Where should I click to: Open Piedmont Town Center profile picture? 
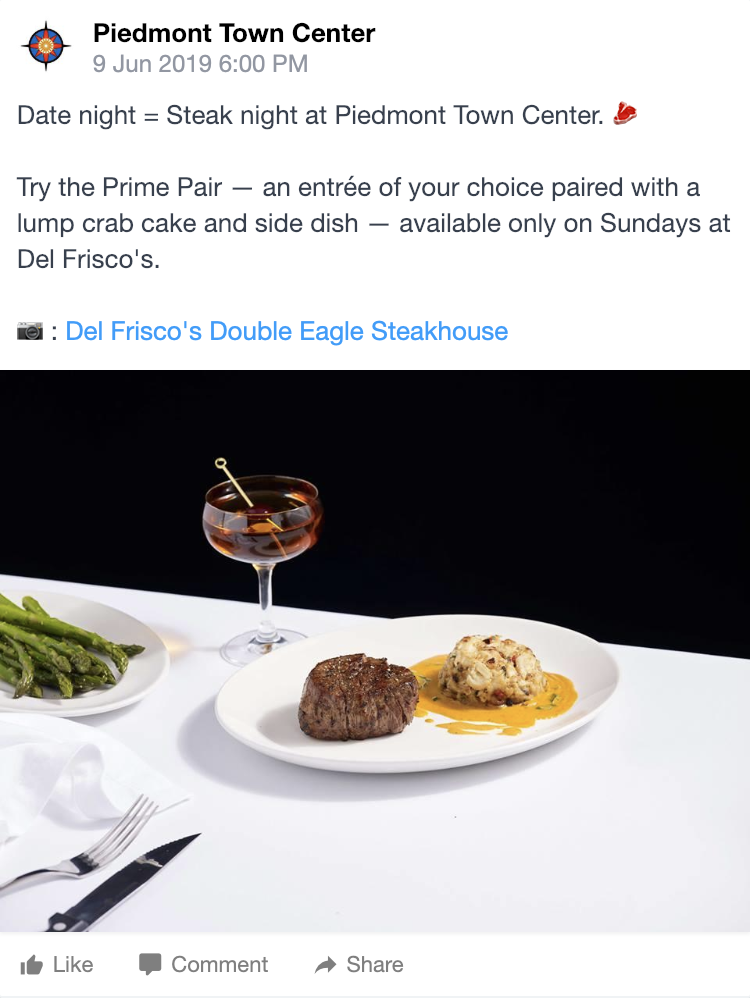[x=45, y=47]
